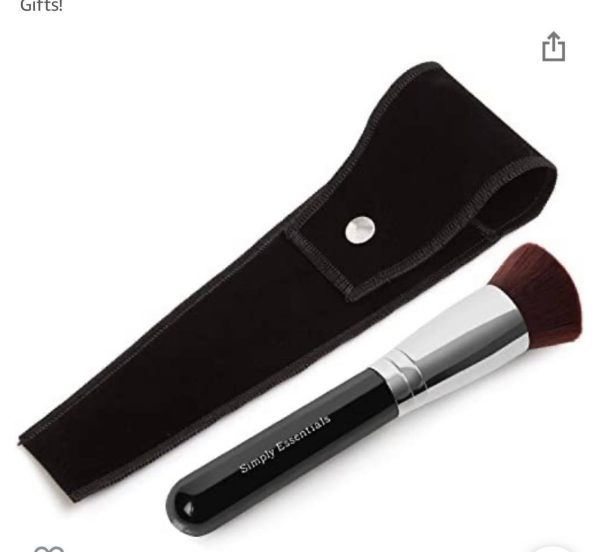Share this product listing

tap(553, 47)
